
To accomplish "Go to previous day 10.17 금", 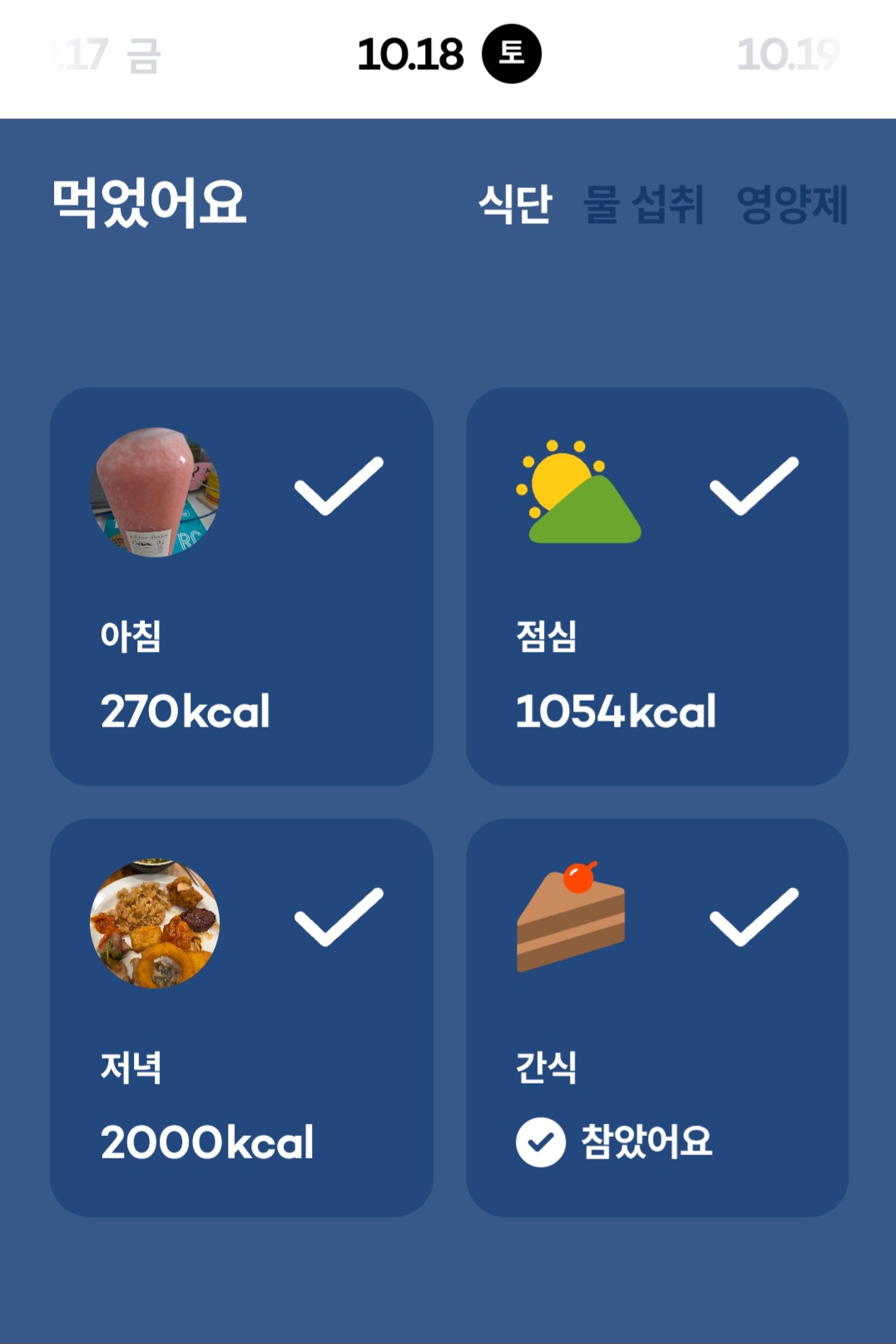I will point(108,56).
